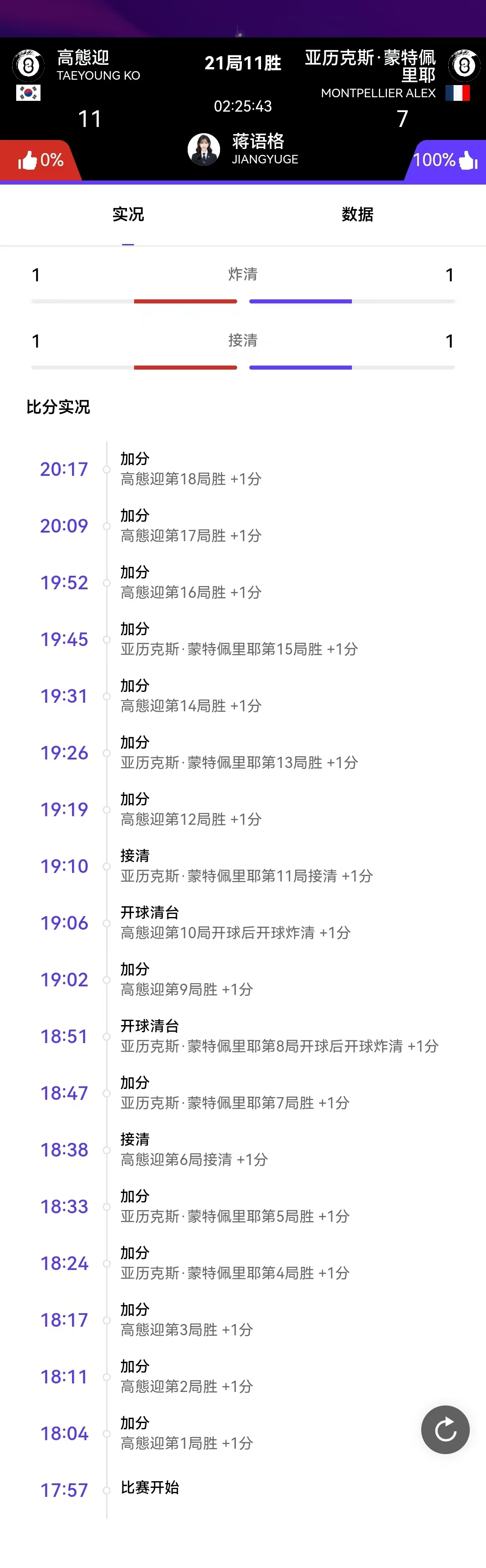
Task: Tap the refresh floating button
Action: click(x=445, y=1429)
